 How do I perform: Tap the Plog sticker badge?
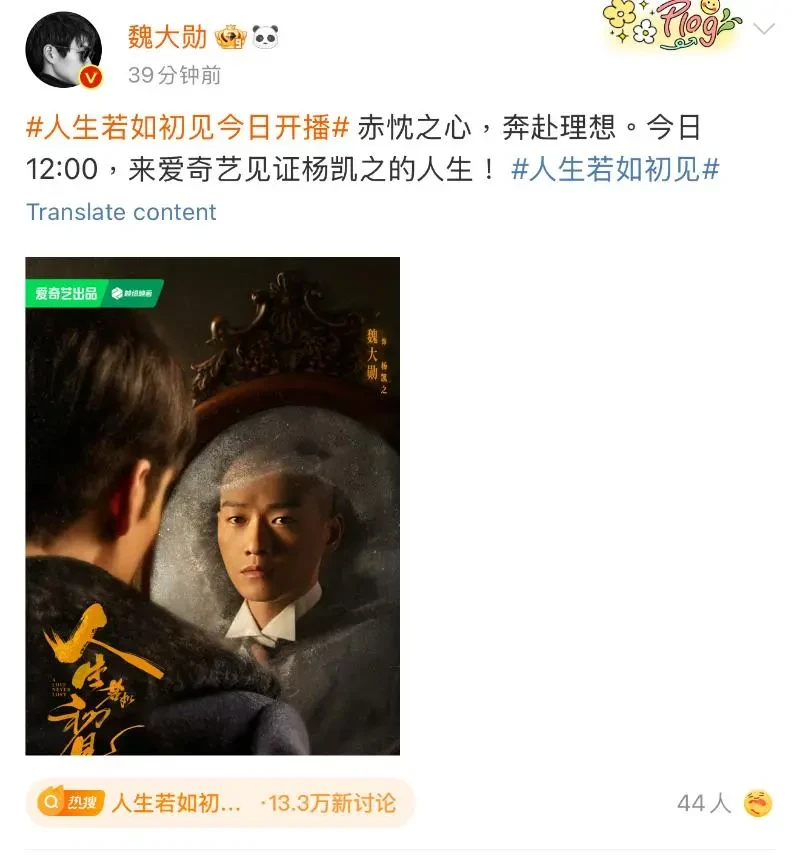tap(670, 27)
